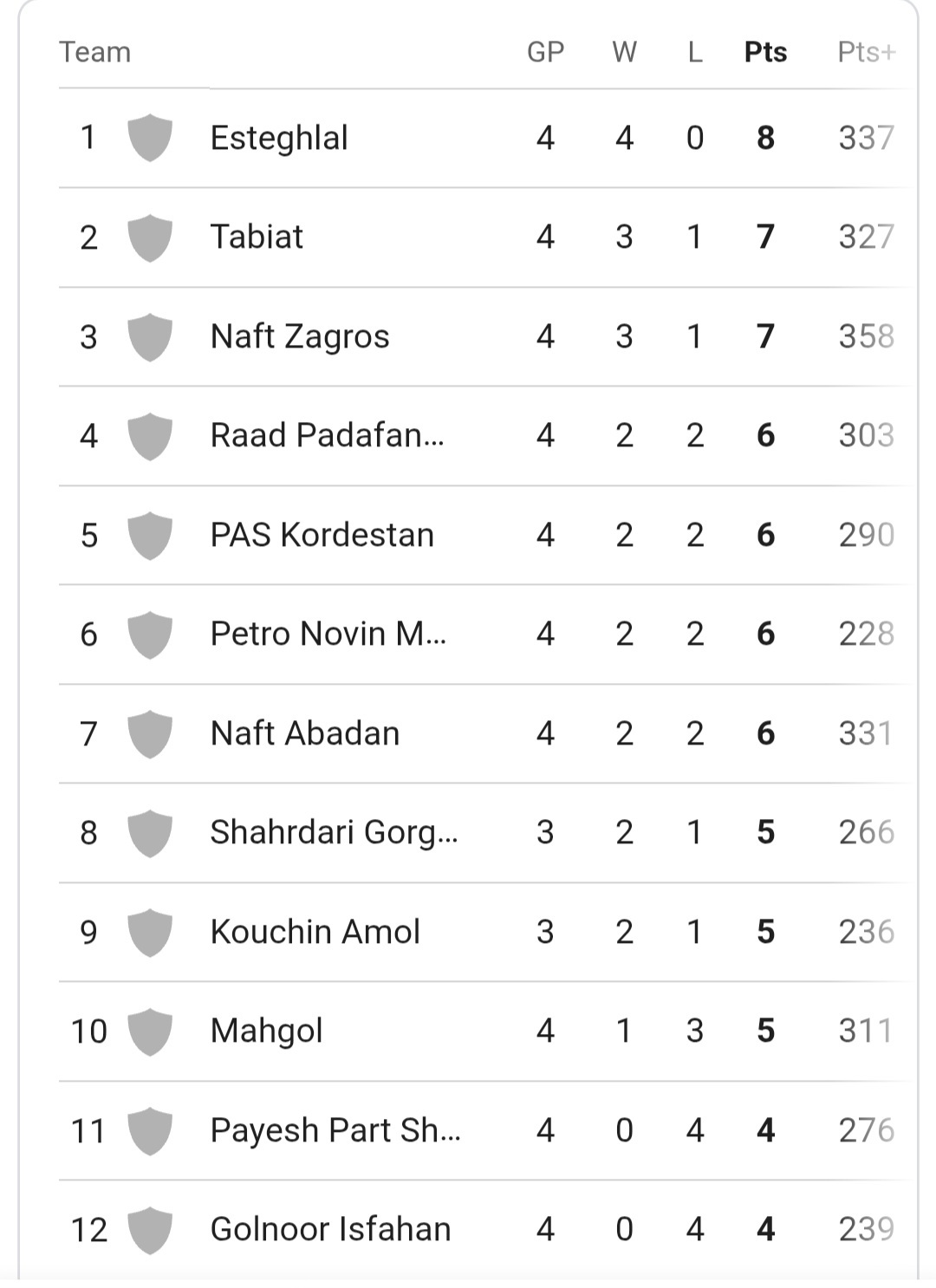The image size is (936, 1288).
Task: Open the Payesh Part Sh... row
Action: (335, 1130)
